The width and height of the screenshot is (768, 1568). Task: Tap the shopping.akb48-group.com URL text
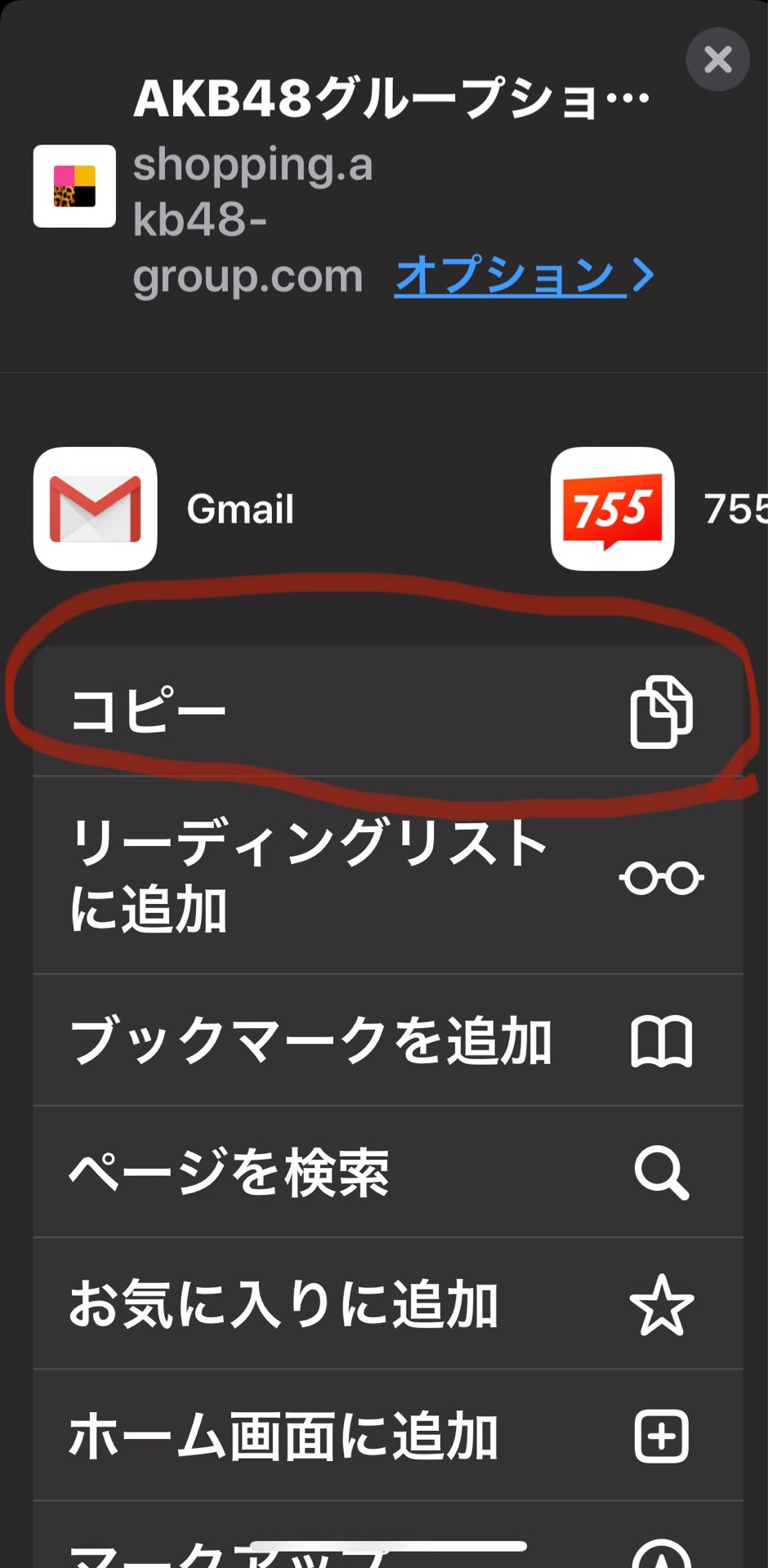click(x=245, y=219)
